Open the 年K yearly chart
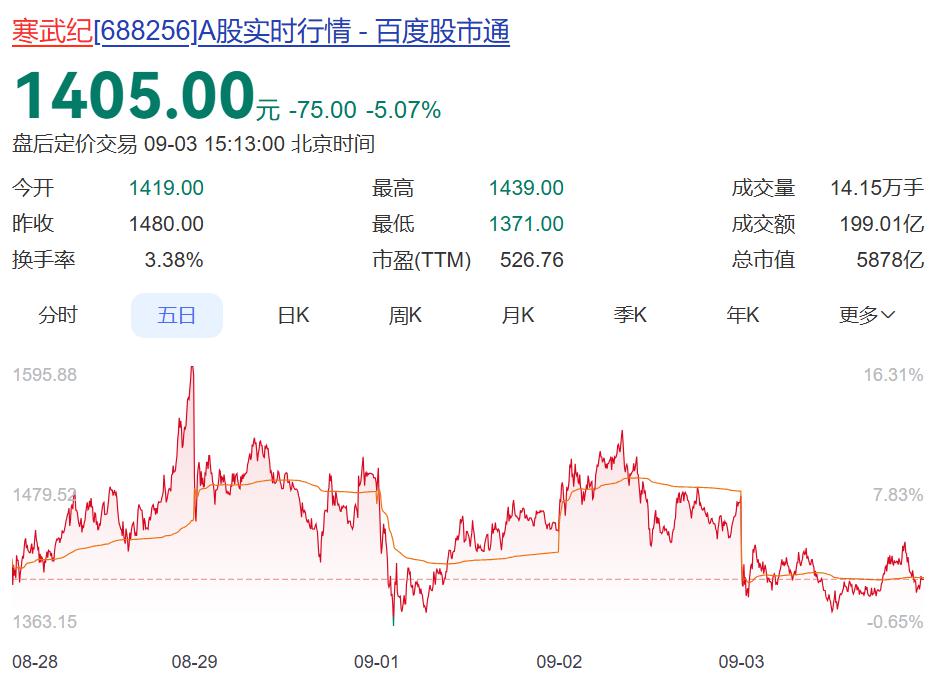 click(x=743, y=315)
